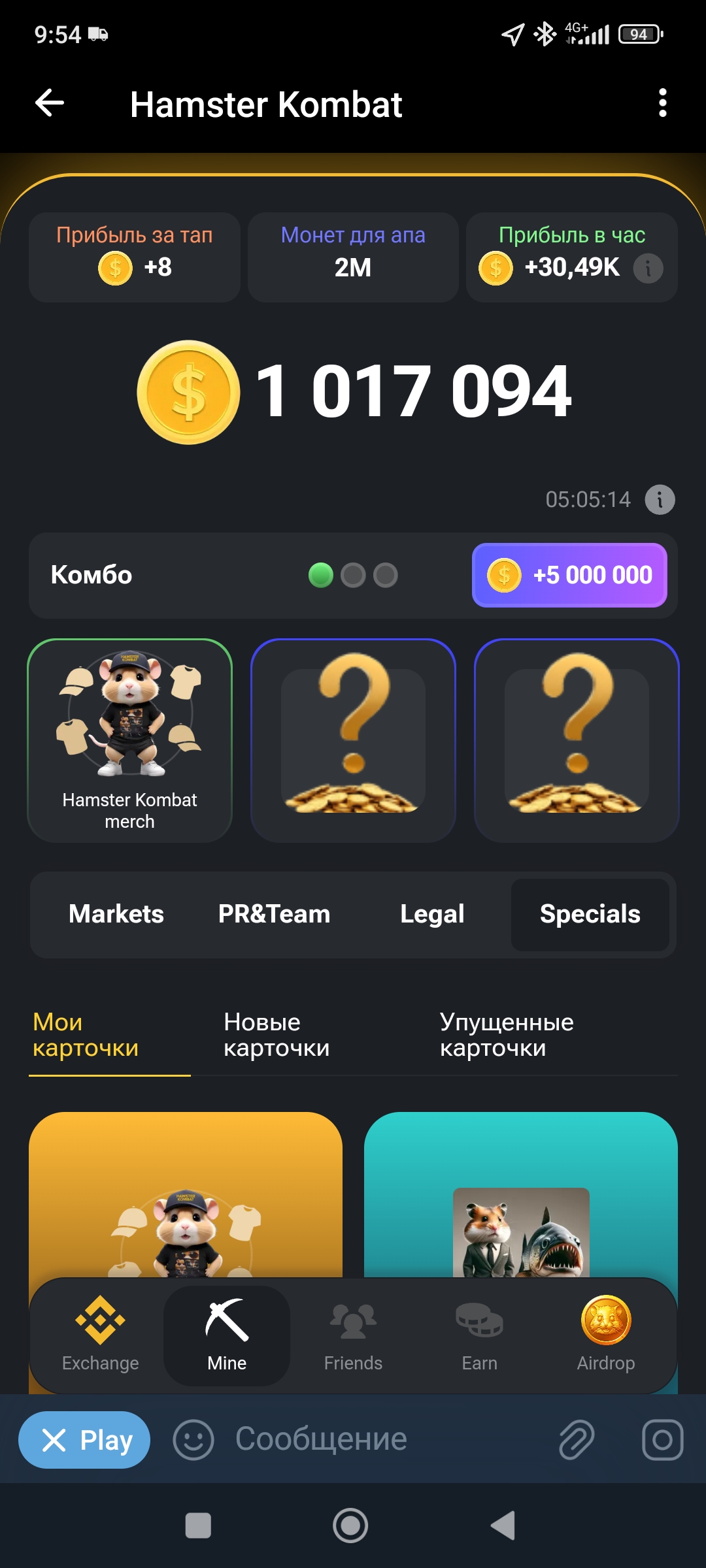Open the Exchange section
The height and width of the screenshot is (1568, 706).
click(x=100, y=1334)
